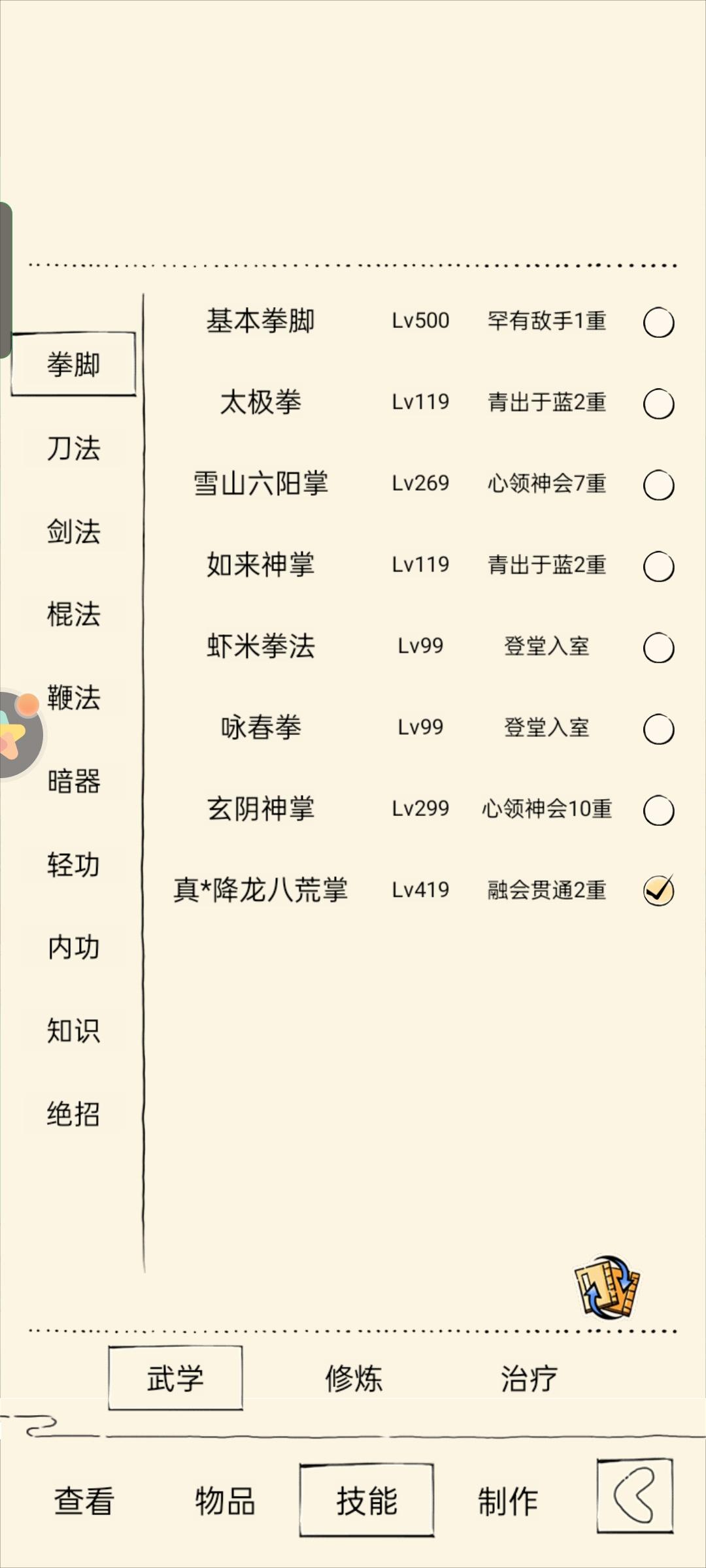Screen dimensions: 706x1568
Task: Open the 剑法 category
Action: pos(74,531)
